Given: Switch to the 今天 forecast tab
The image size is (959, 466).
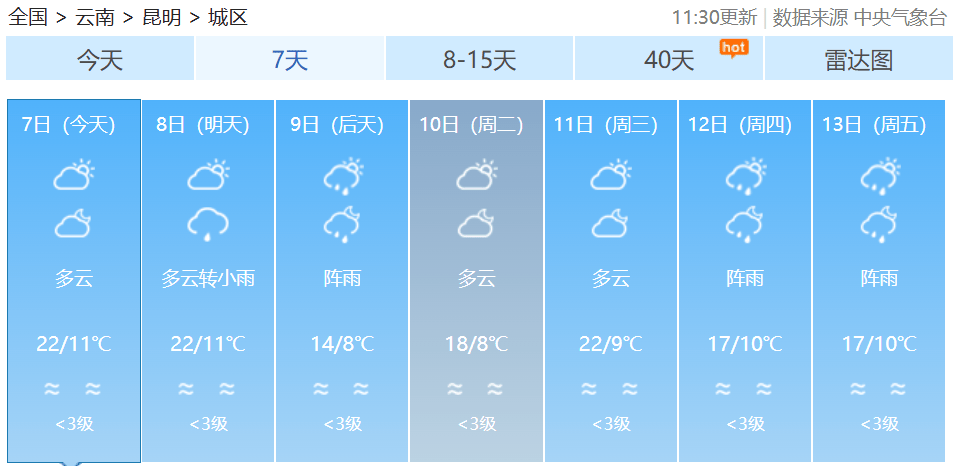Looking at the screenshot, I should tap(99, 60).
